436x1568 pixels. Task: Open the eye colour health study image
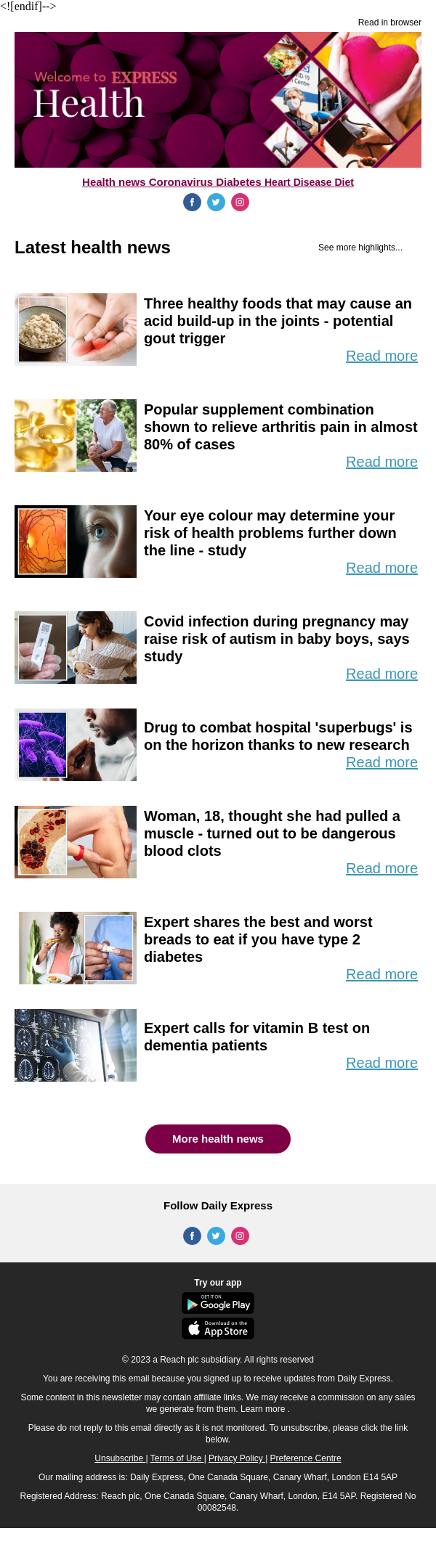click(76, 542)
